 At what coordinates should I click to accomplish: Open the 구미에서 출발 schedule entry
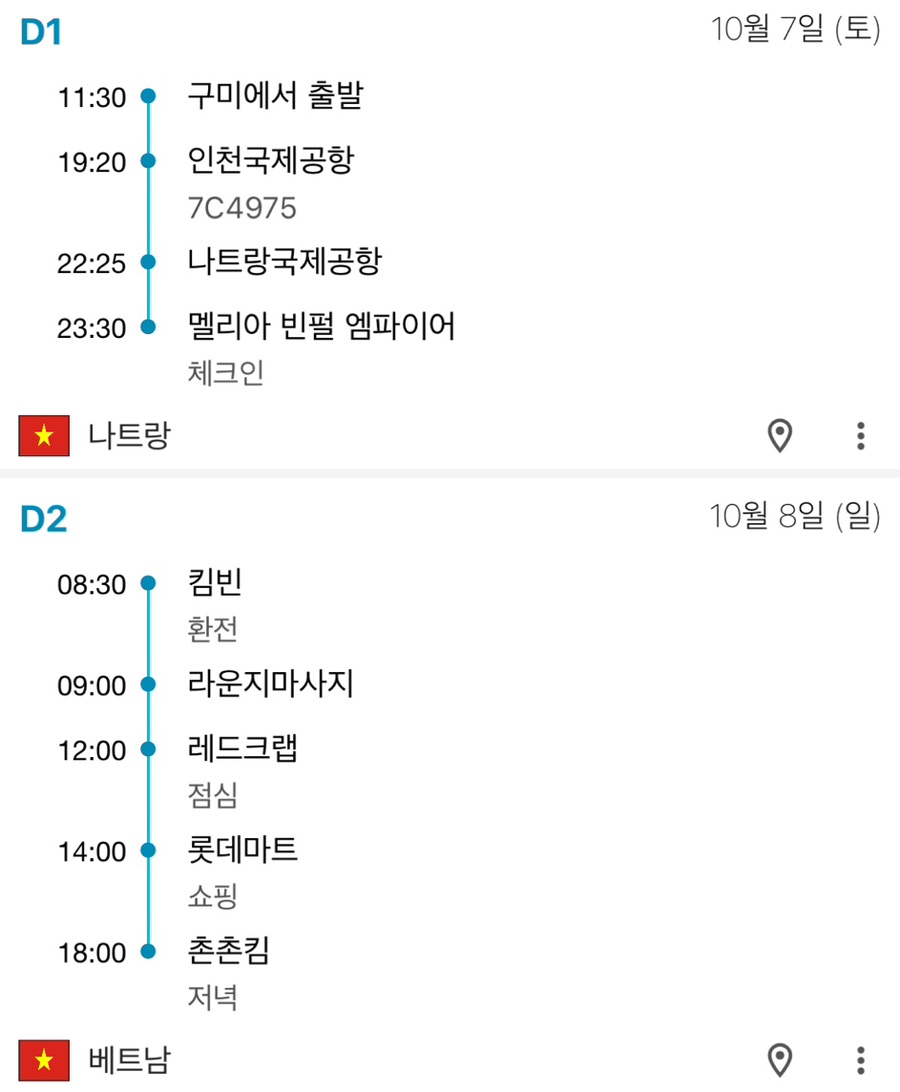(x=275, y=97)
